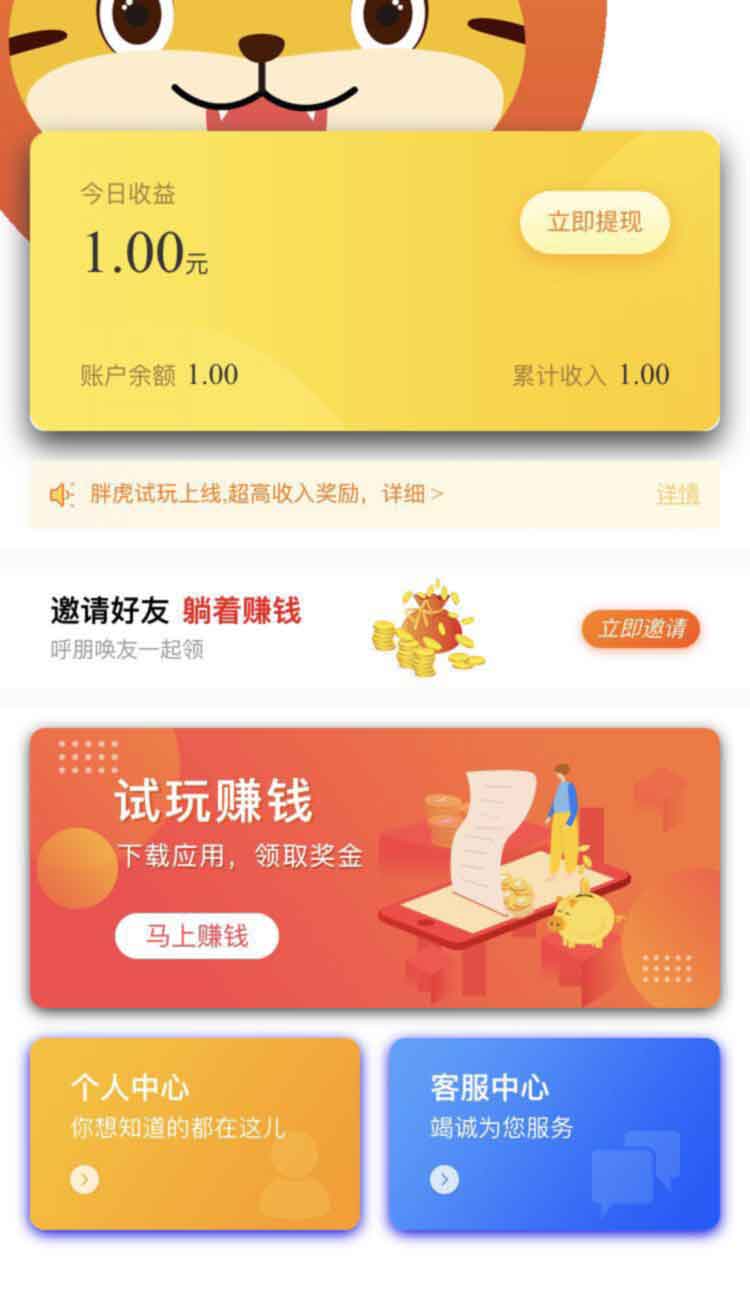Open the 详情 link in the notice bar
This screenshot has height=1295, width=750.
click(677, 494)
